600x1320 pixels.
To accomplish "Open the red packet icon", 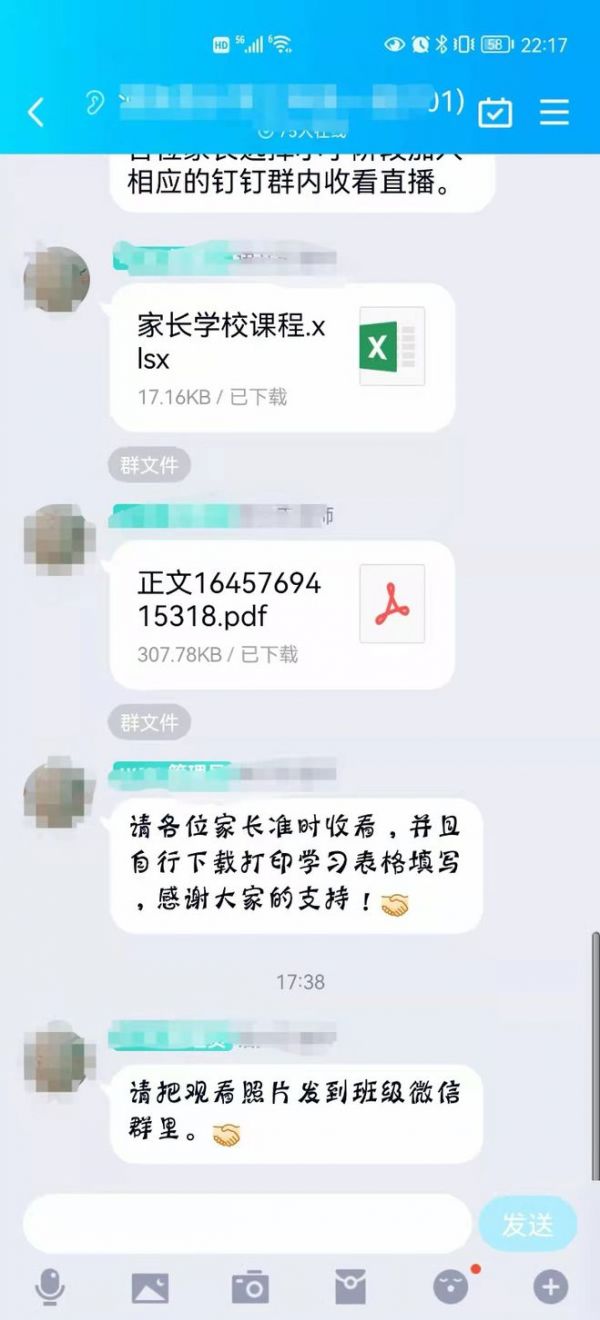I will pyautogui.click(x=350, y=1287).
